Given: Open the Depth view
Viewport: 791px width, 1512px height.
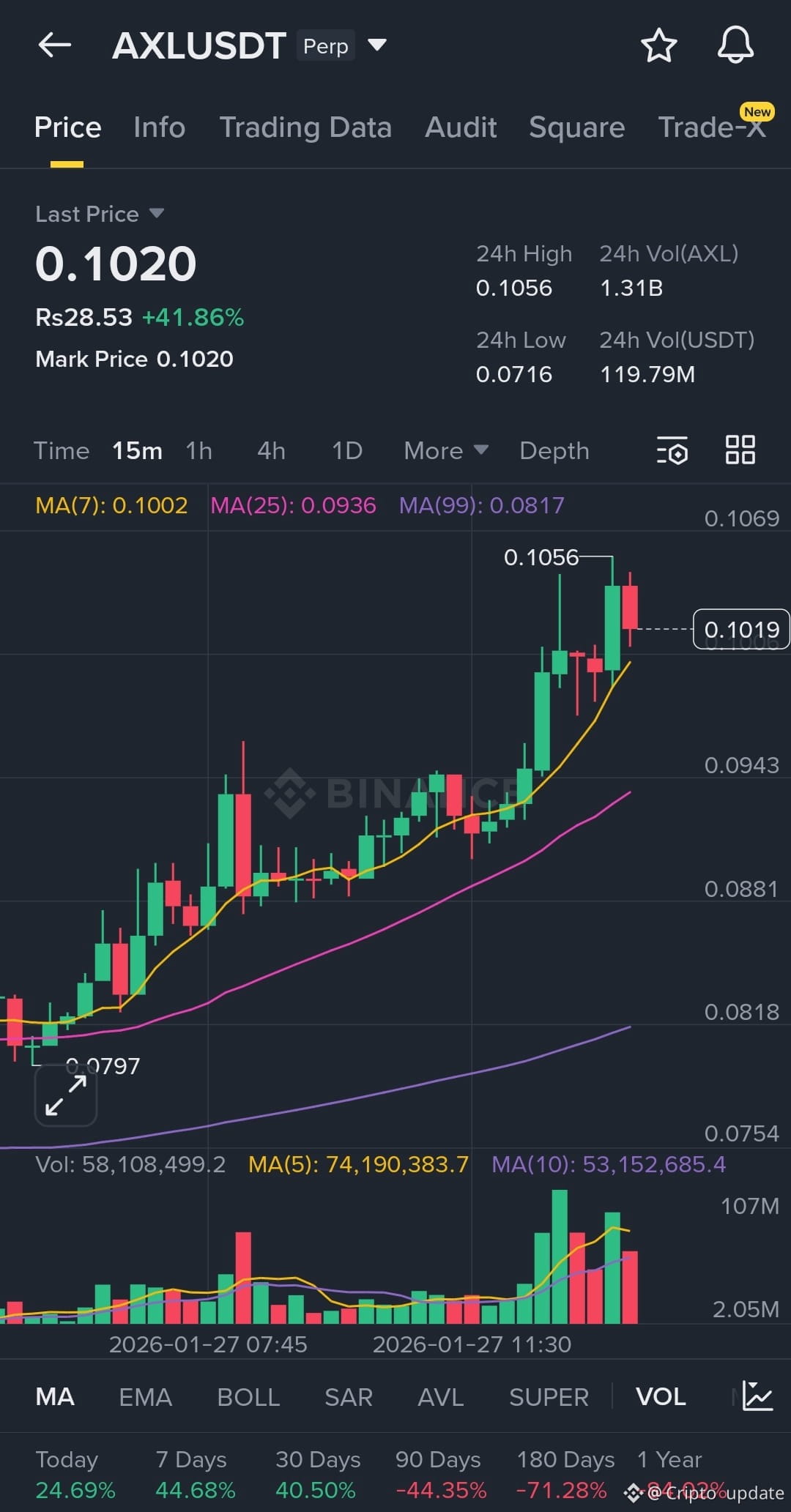Looking at the screenshot, I should tap(554, 450).
